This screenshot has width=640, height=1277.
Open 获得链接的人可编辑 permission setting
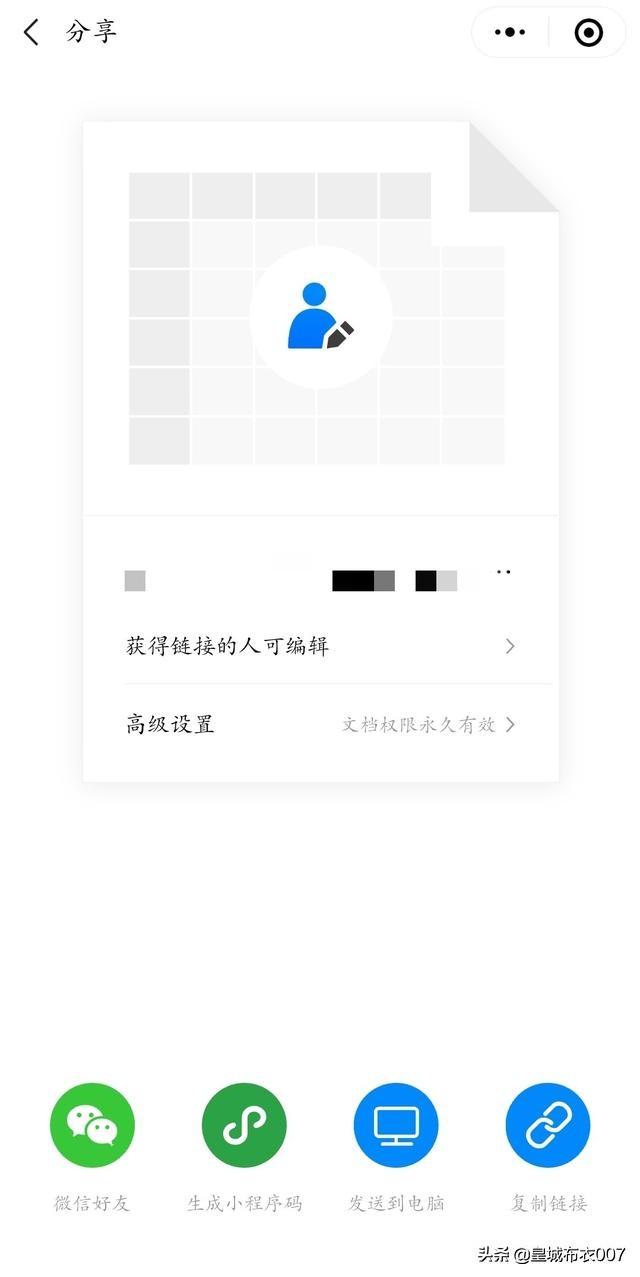[x=321, y=646]
